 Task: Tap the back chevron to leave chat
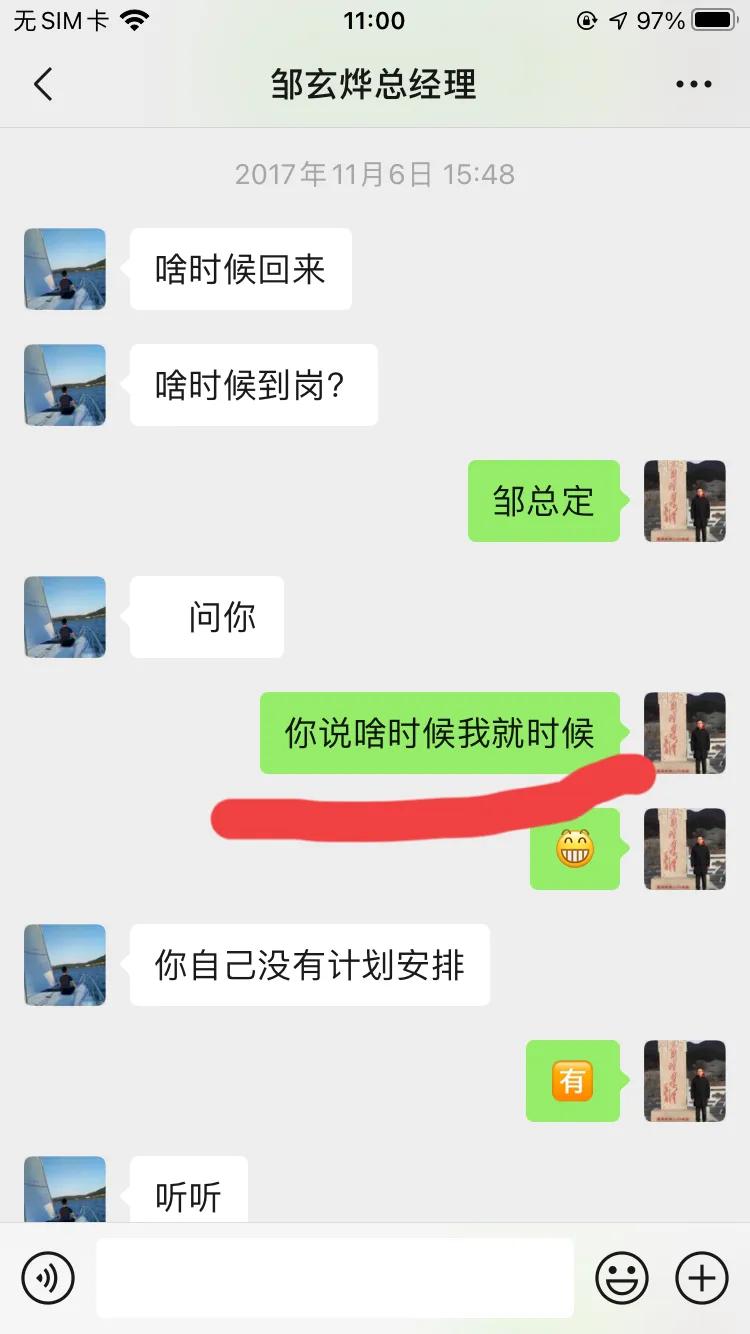point(42,84)
